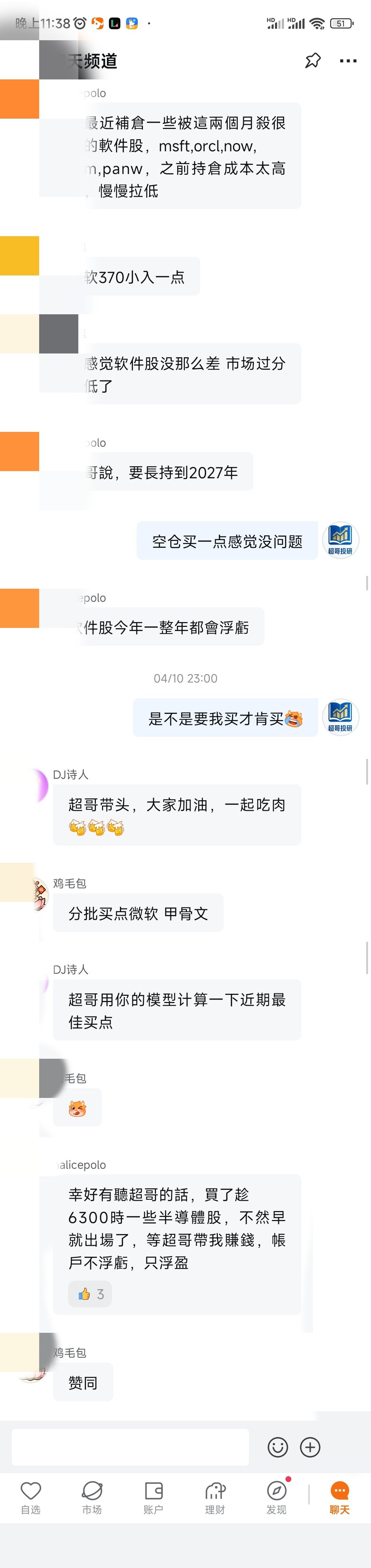Switch to the 市场 tab
The image size is (371, 1568).
click(x=92, y=1498)
